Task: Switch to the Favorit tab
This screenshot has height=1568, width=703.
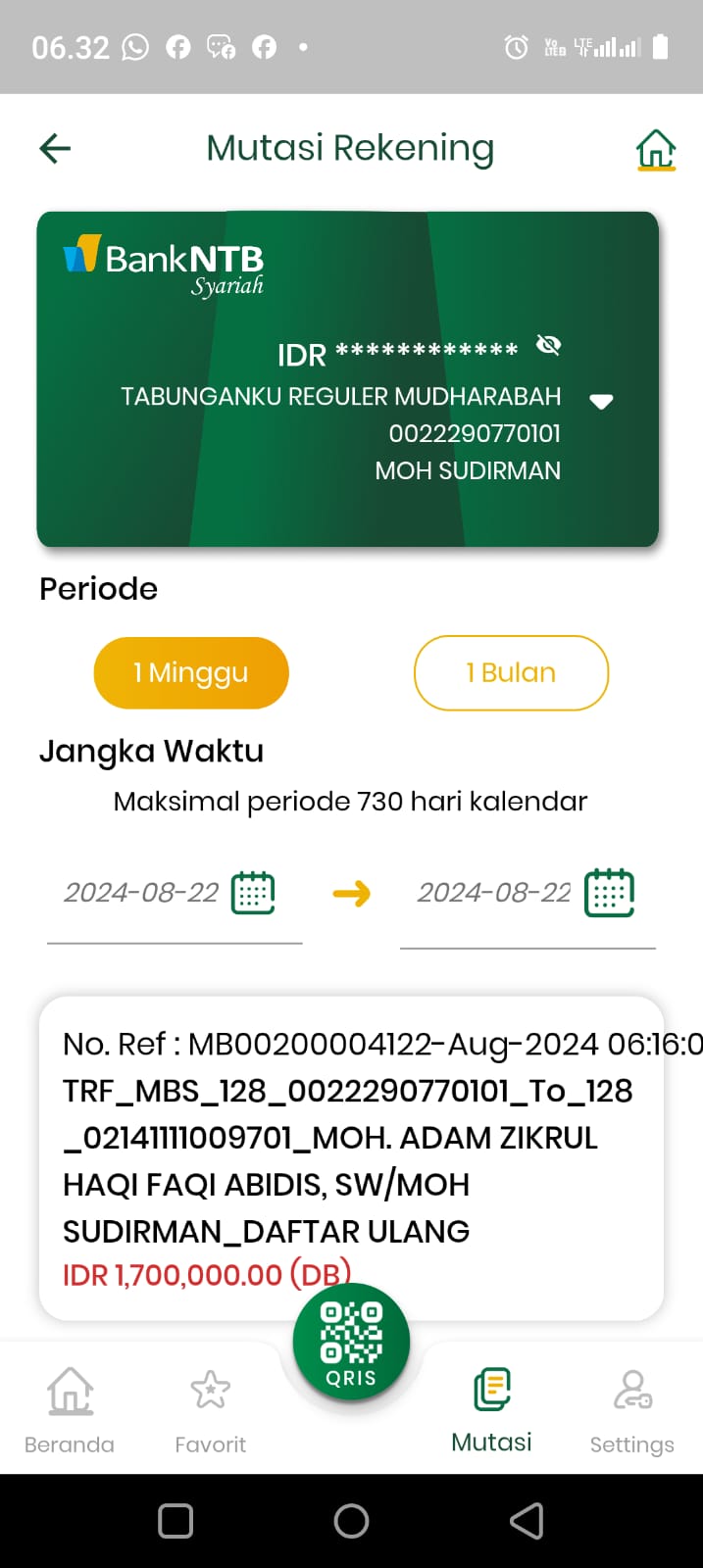Action: click(x=210, y=1409)
